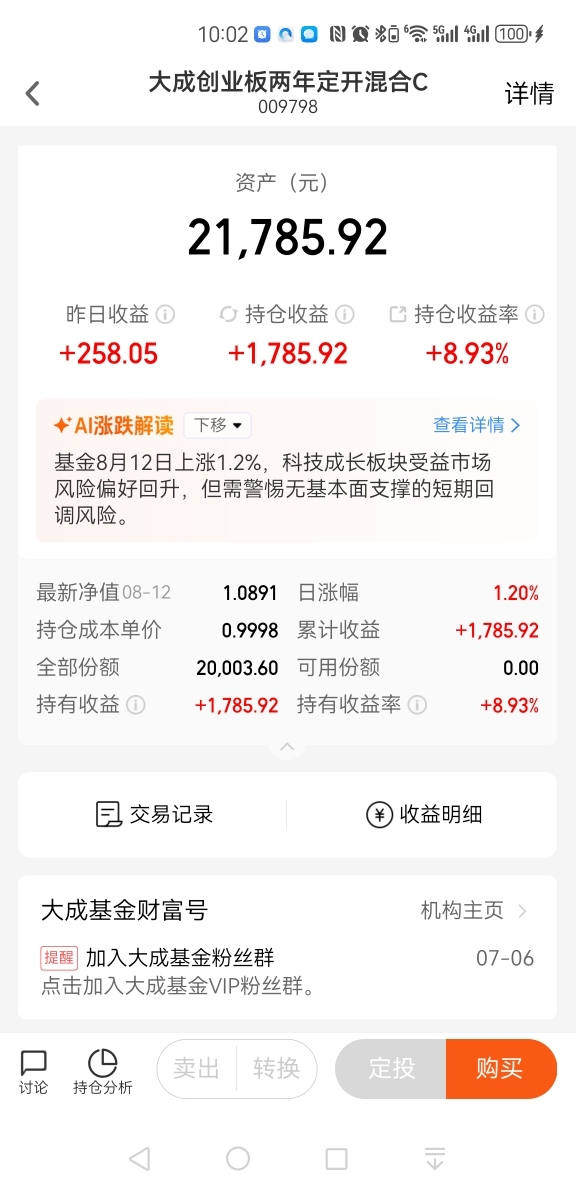This screenshot has width=576, height=1188.
Task: Open 查看详情 for AI analysis
Action: (477, 425)
